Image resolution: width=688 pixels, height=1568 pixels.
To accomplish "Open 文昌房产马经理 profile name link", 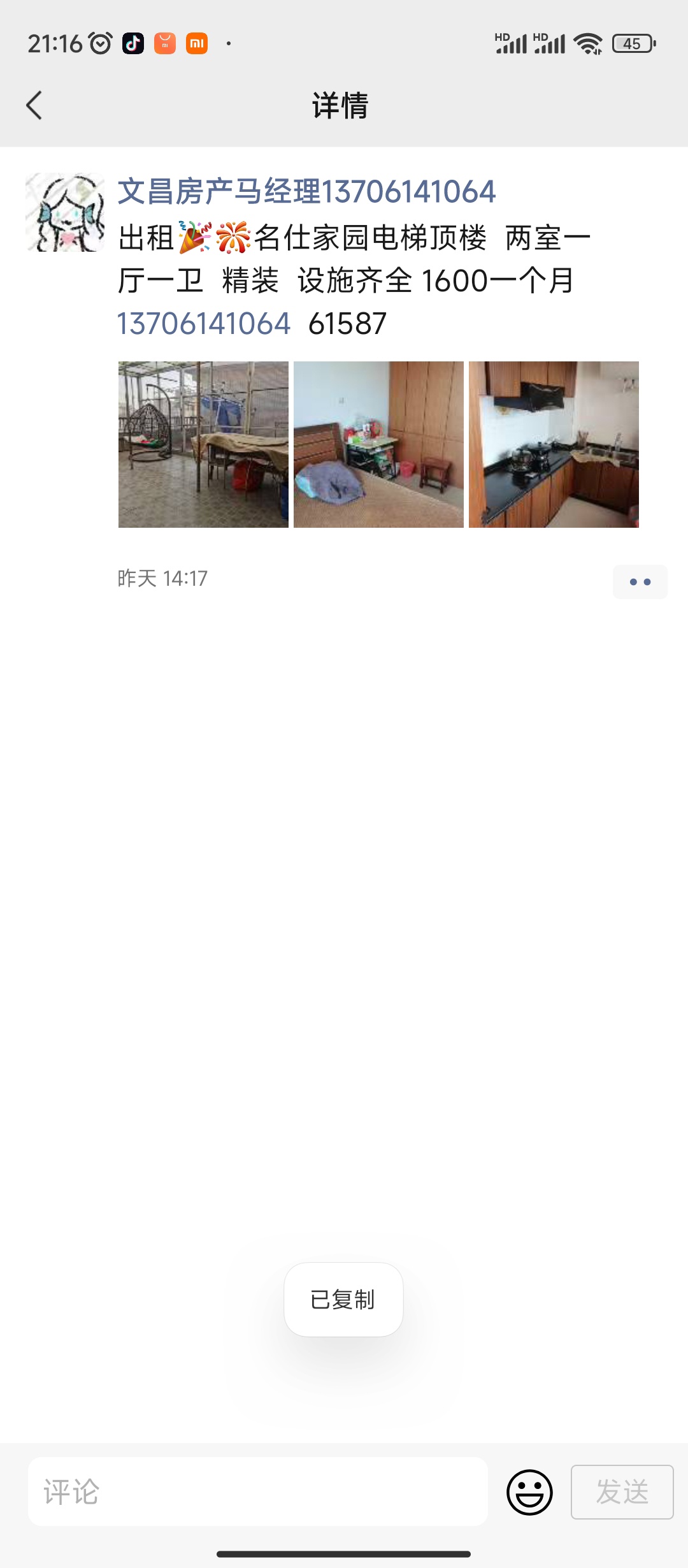I will tap(306, 192).
